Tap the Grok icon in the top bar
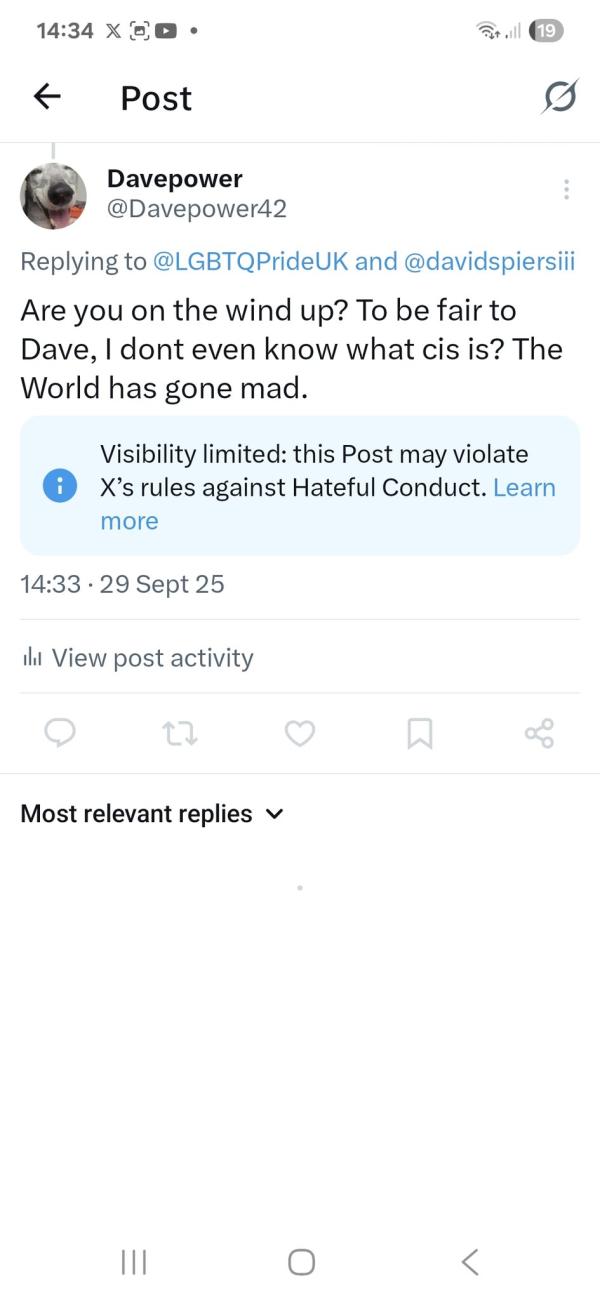 (x=559, y=97)
